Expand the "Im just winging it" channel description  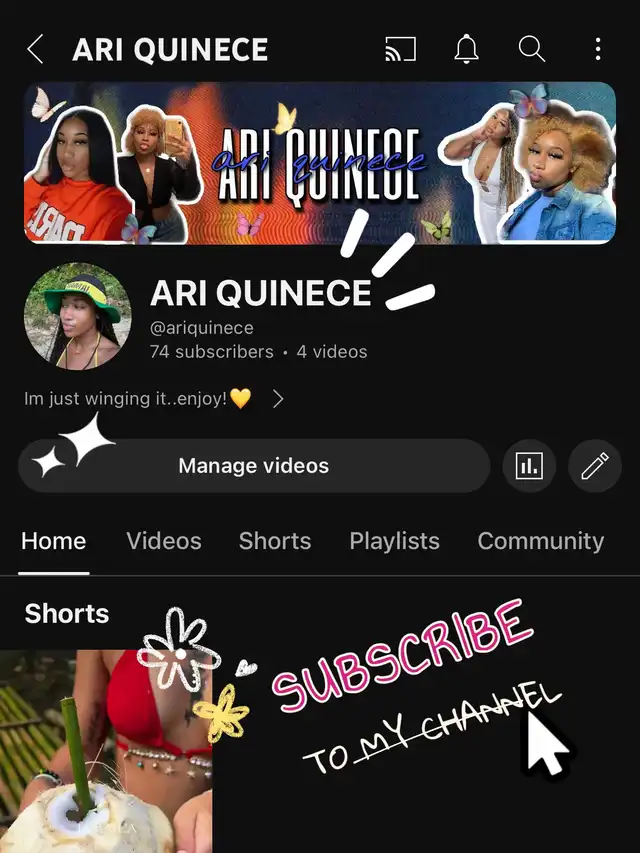[278, 399]
